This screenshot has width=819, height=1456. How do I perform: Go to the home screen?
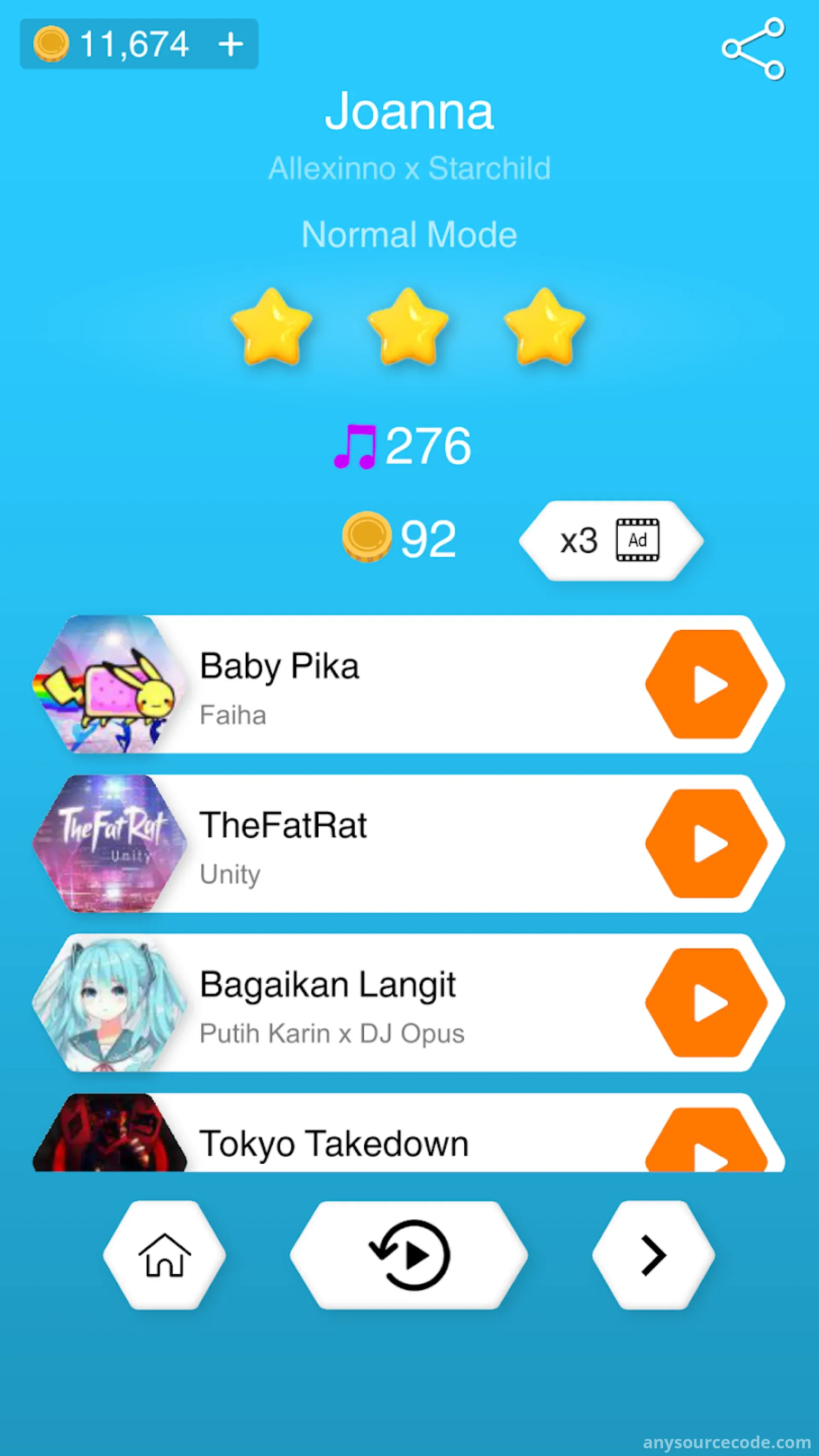[165, 1255]
